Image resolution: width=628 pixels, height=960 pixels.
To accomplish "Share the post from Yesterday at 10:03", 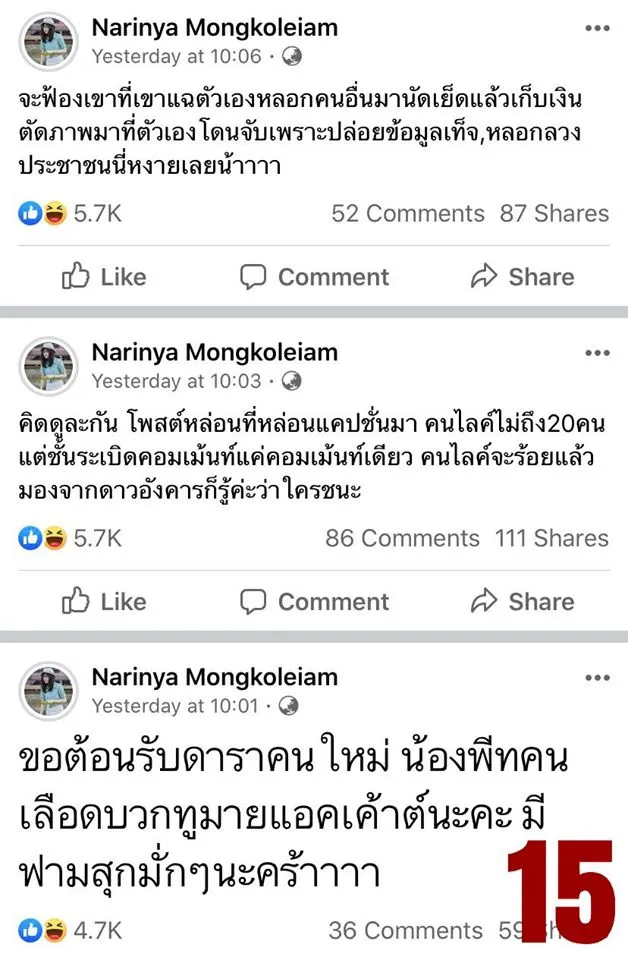I will click(x=522, y=601).
